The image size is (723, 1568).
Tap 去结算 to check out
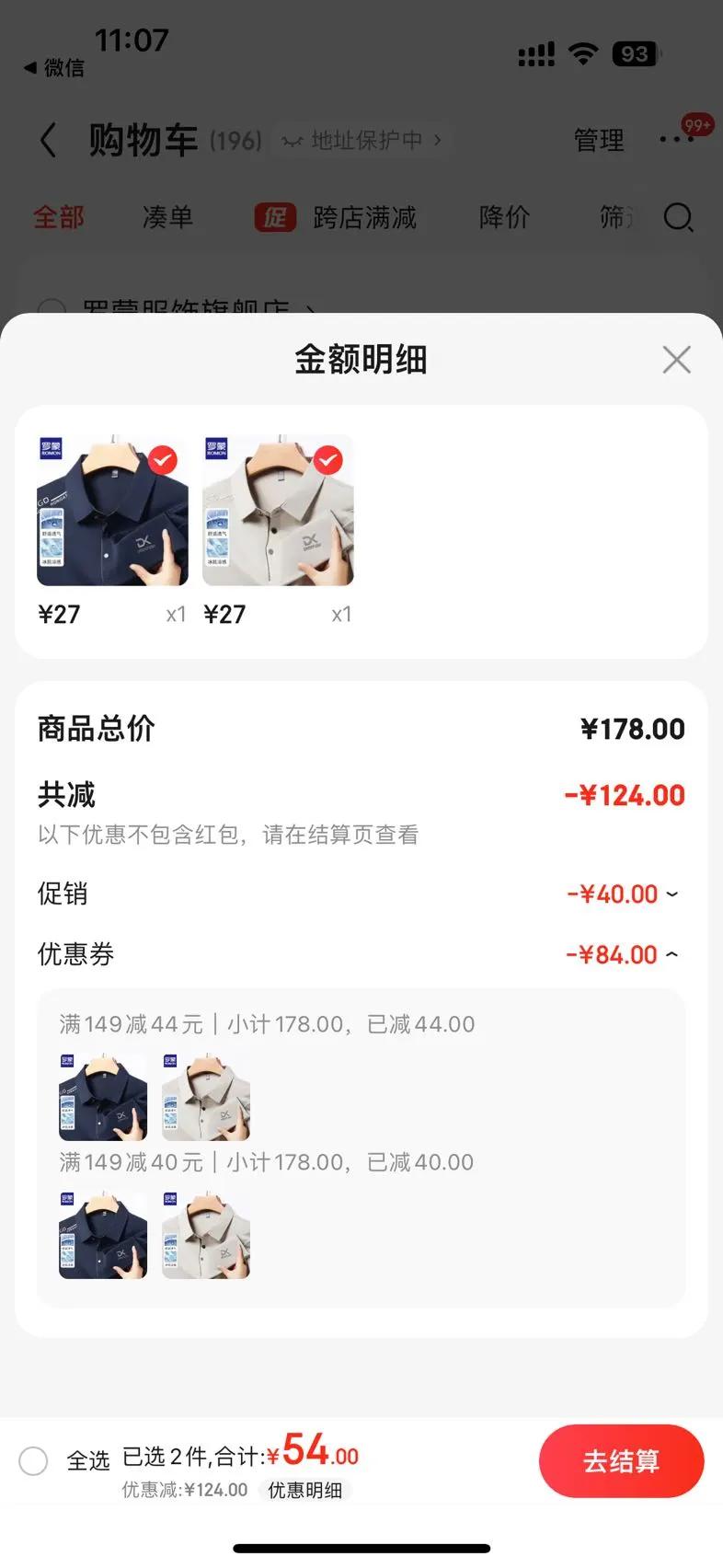(x=621, y=1460)
